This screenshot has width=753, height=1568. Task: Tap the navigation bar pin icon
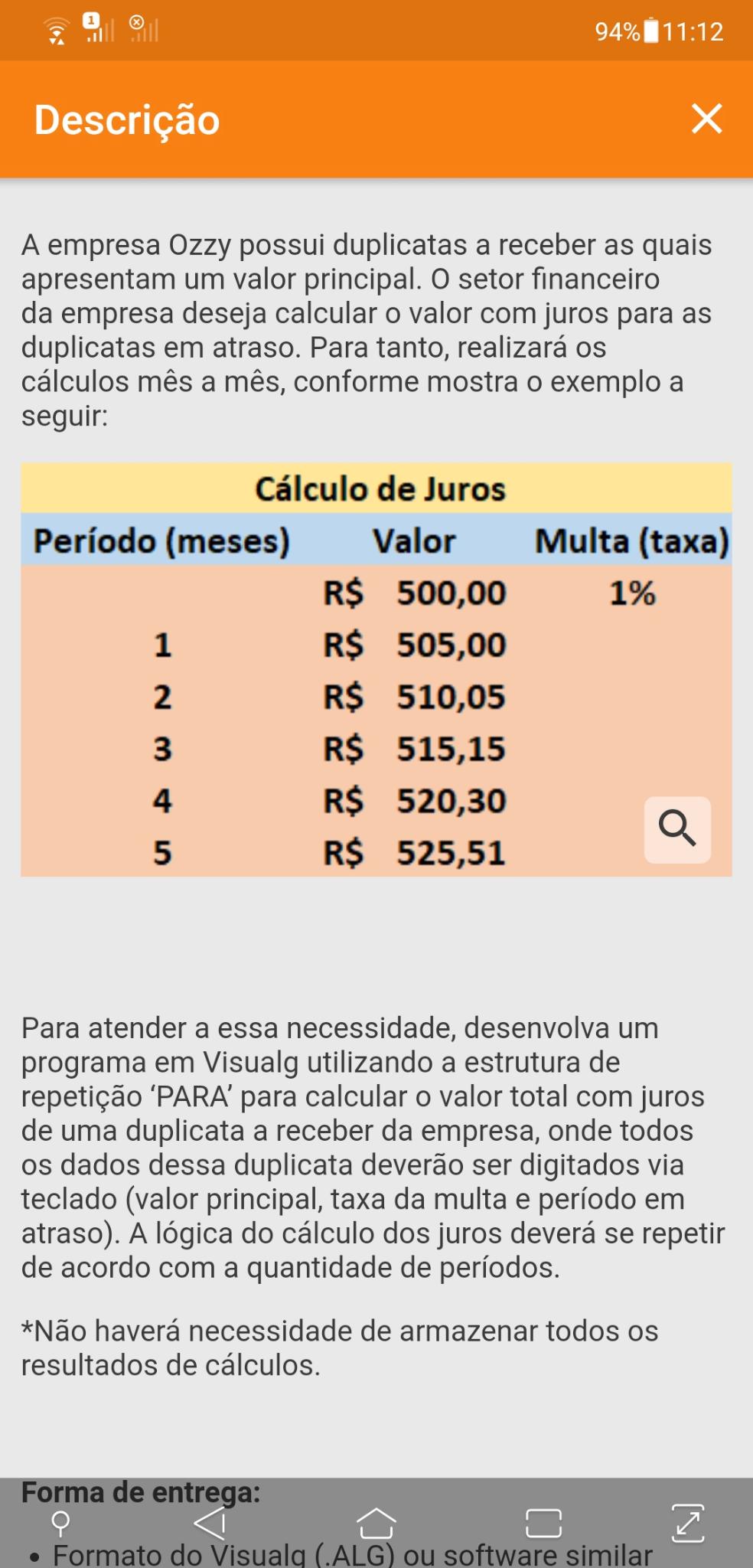pyautogui.click(x=60, y=1524)
